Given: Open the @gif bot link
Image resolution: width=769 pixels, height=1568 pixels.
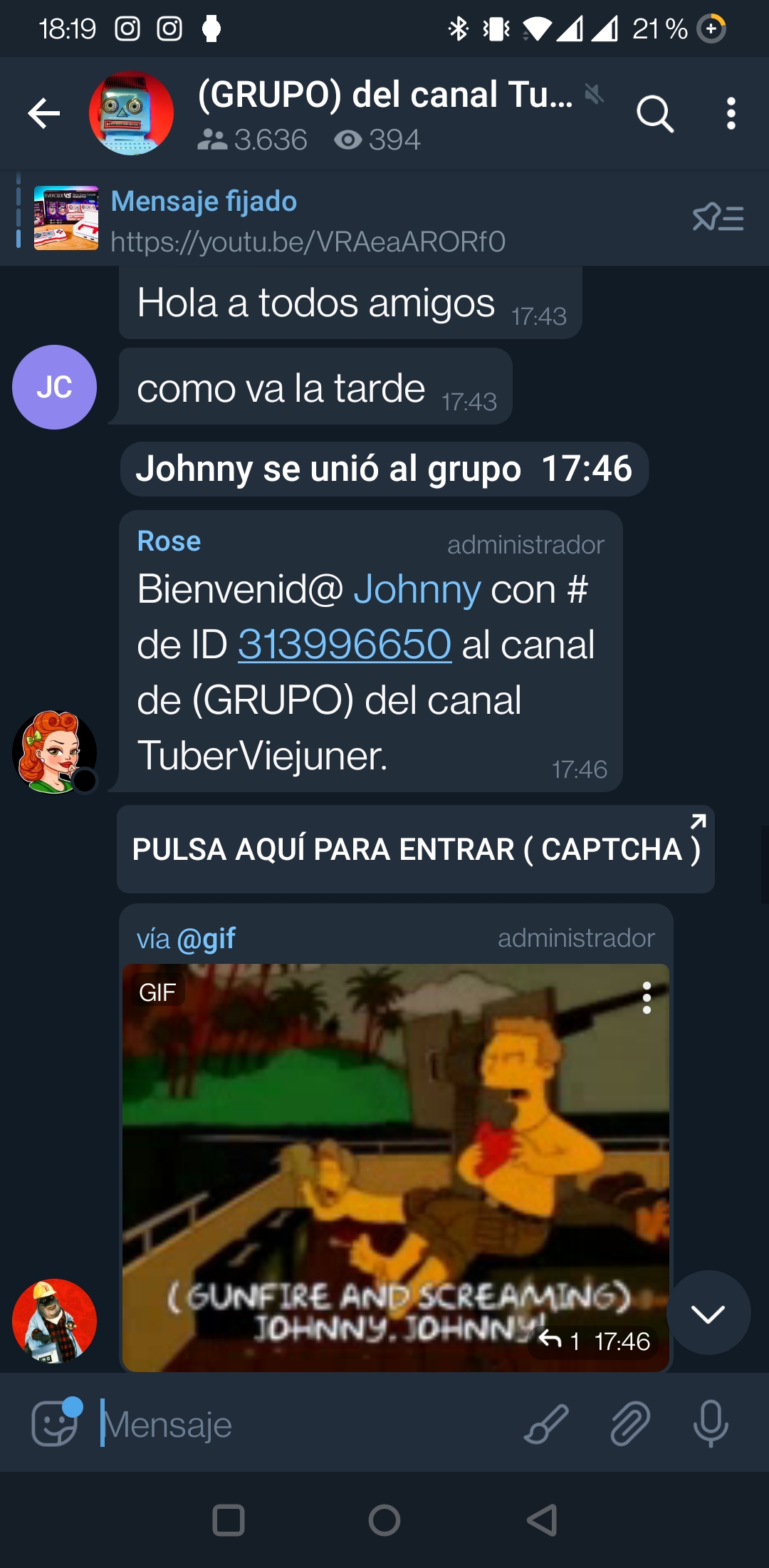Looking at the screenshot, I should (206, 939).
